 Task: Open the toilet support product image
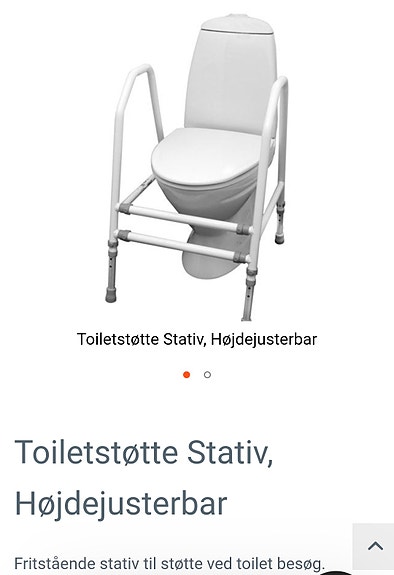pyautogui.click(x=197, y=166)
